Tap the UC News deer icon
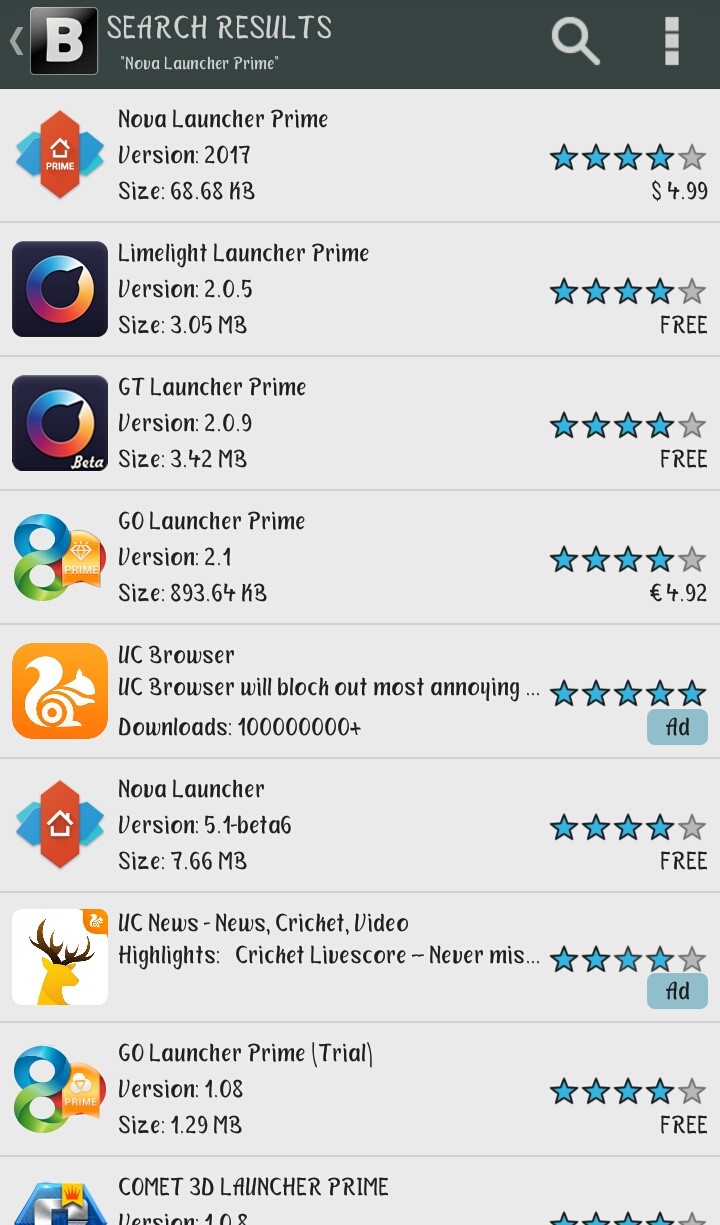 59,956
